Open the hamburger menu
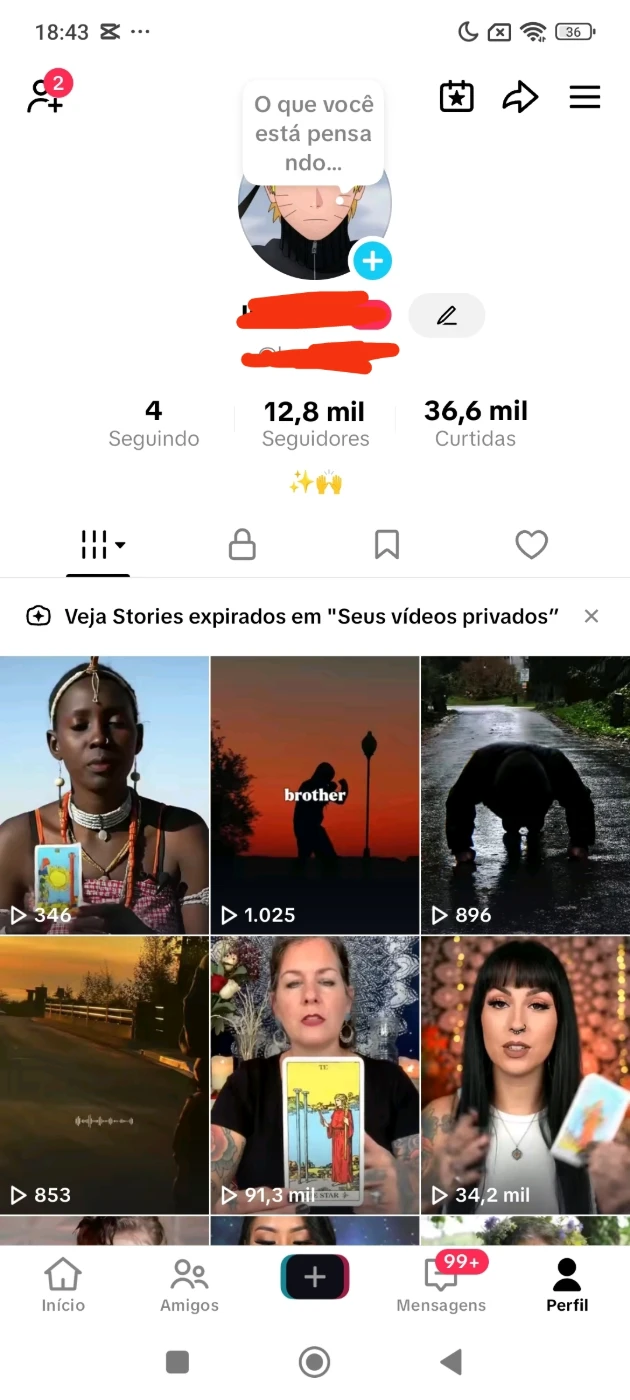Screen dimensions: 630x1400 pyautogui.click(x=585, y=97)
